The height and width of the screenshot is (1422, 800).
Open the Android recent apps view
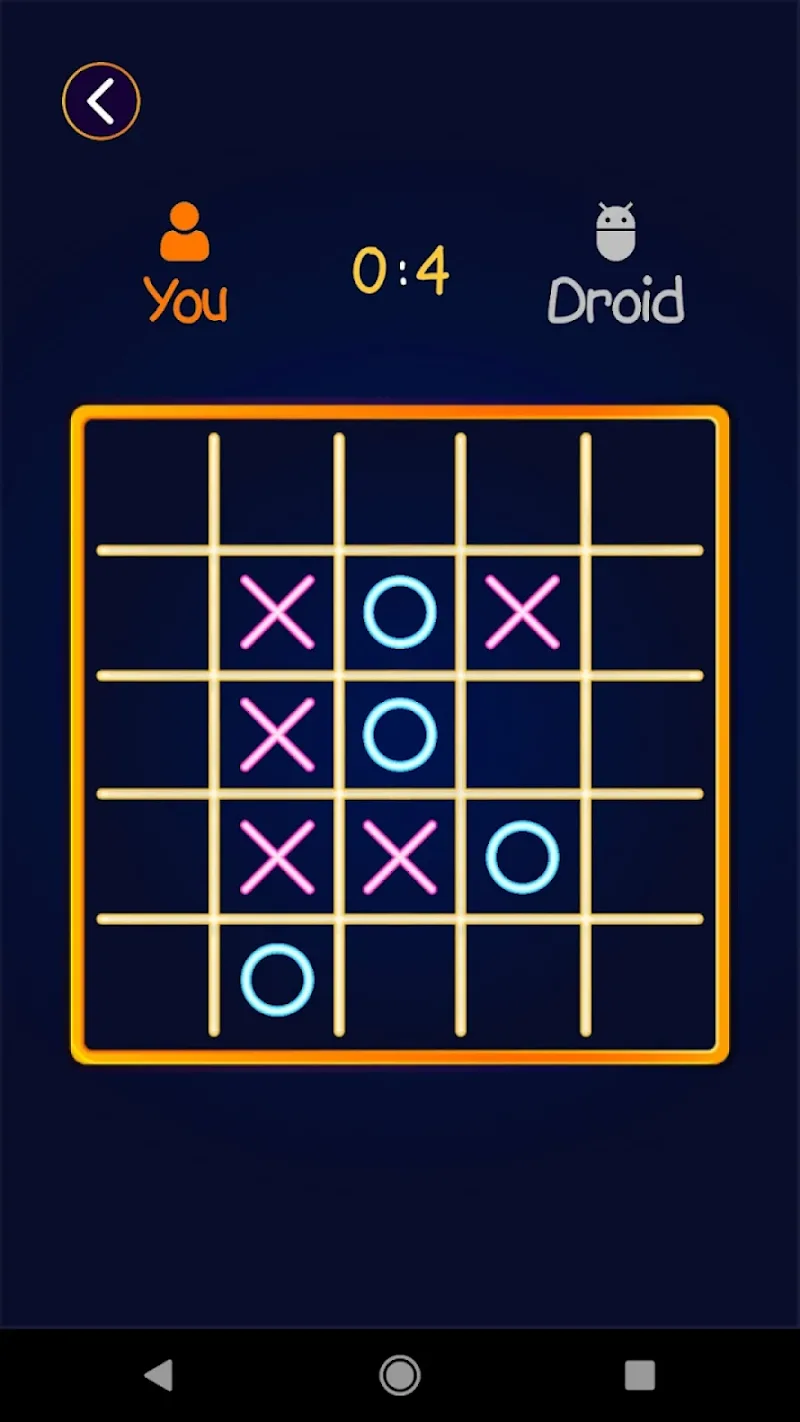coord(639,1375)
